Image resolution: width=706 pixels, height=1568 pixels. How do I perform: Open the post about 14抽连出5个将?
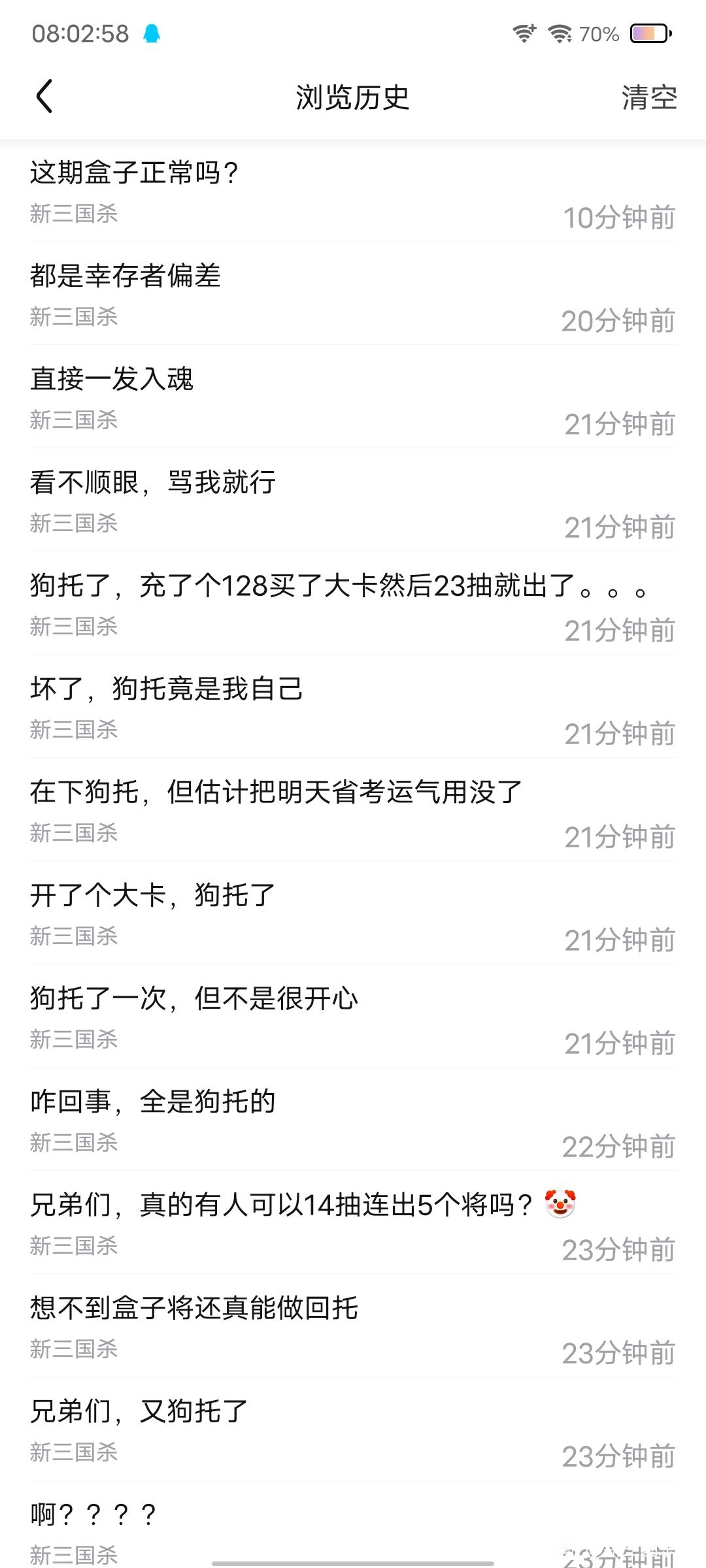coord(353,1222)
